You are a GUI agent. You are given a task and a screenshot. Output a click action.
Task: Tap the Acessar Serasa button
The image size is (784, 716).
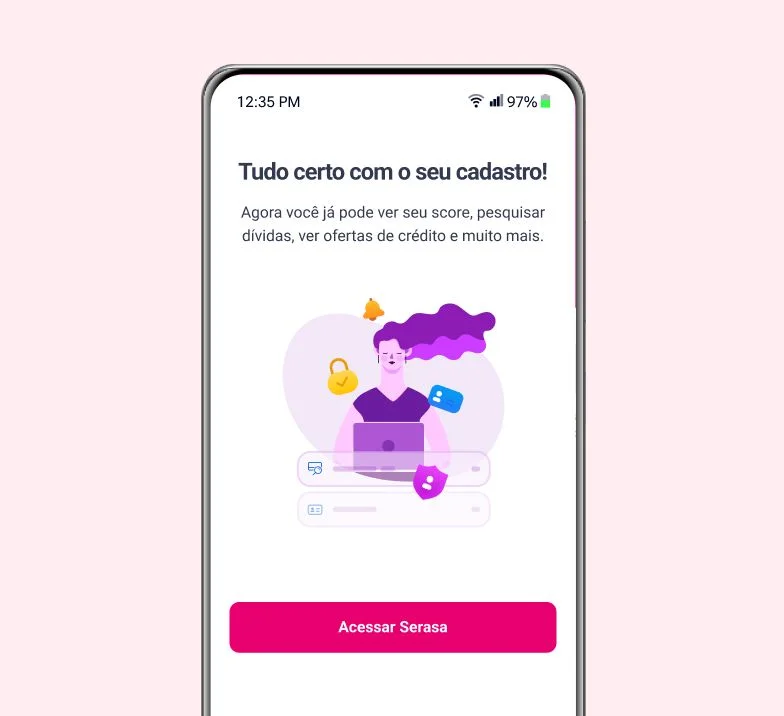tap(392, 627)
